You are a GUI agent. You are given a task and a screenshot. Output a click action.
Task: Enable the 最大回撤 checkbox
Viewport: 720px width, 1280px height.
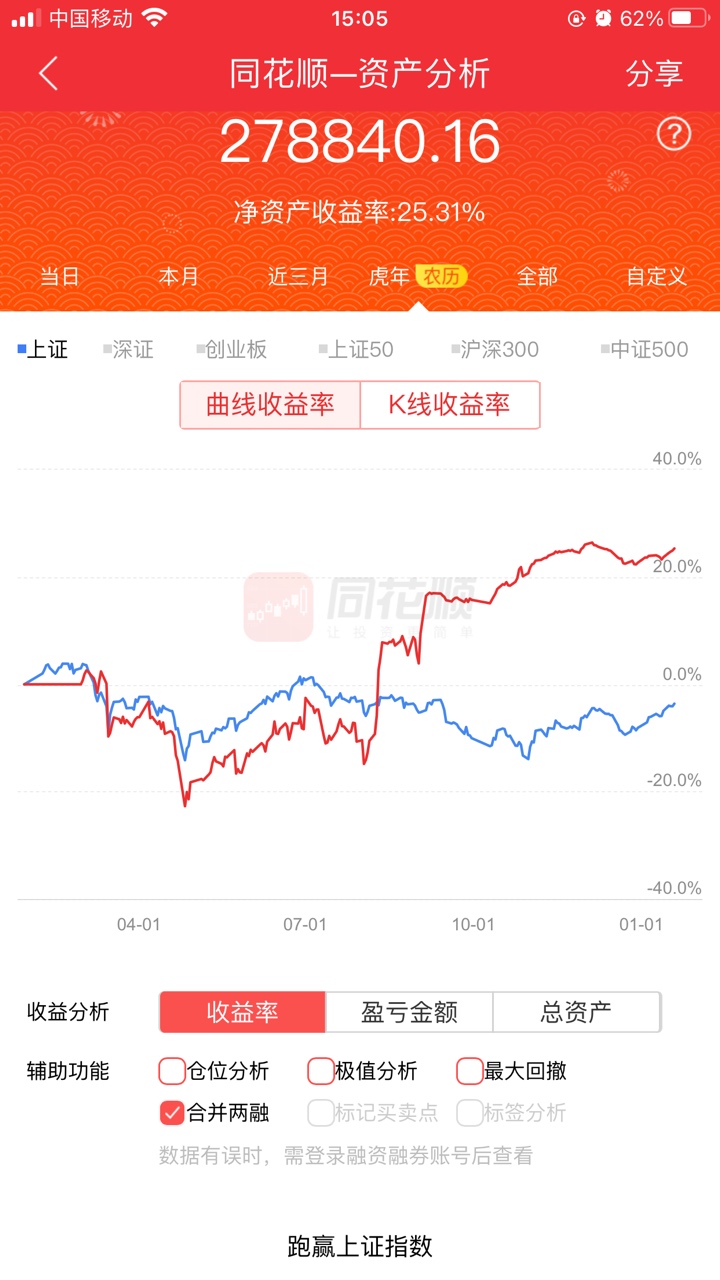(470, 1071)
